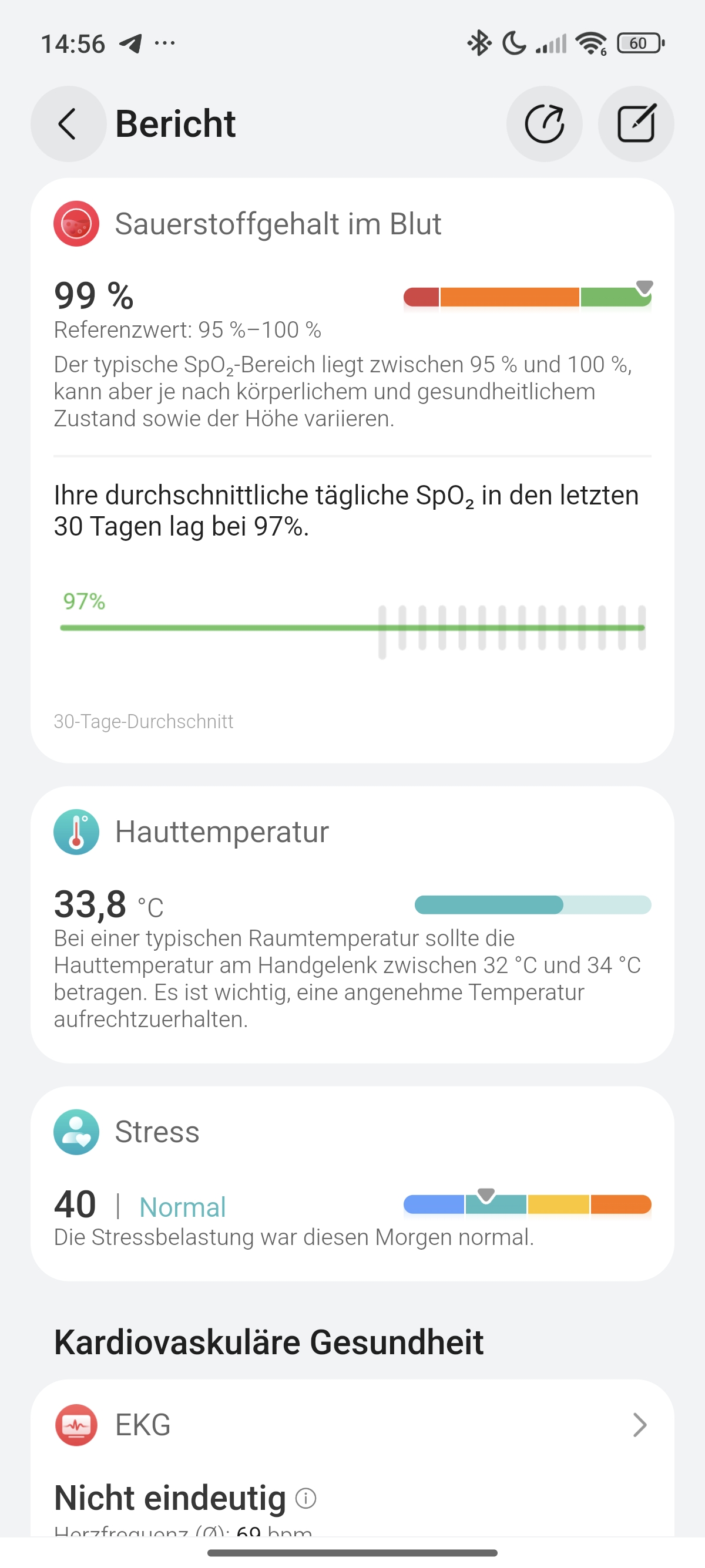705x1568 pixels.
Task: Go back from the Bericht screen
Action: pos(68,123)
